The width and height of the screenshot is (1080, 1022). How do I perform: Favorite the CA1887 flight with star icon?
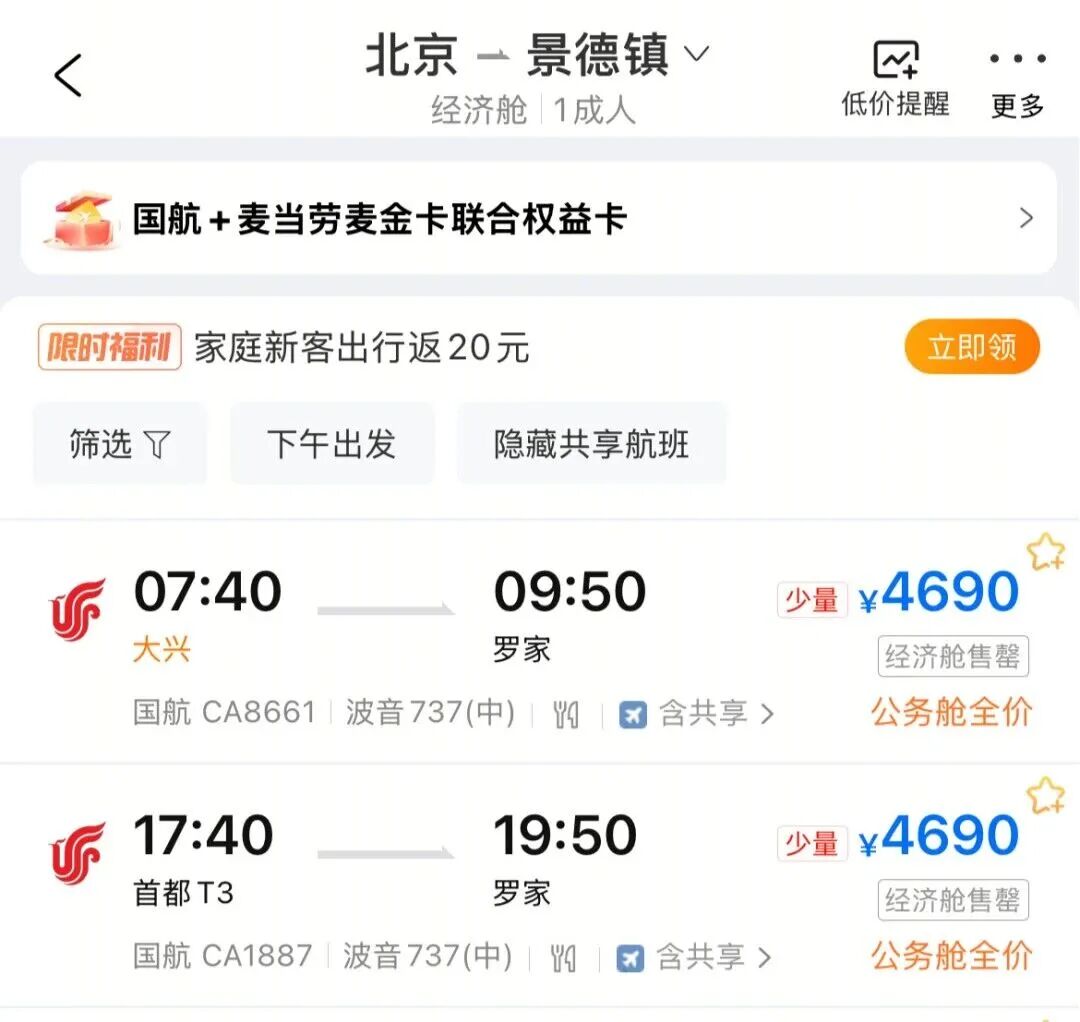1046,795
